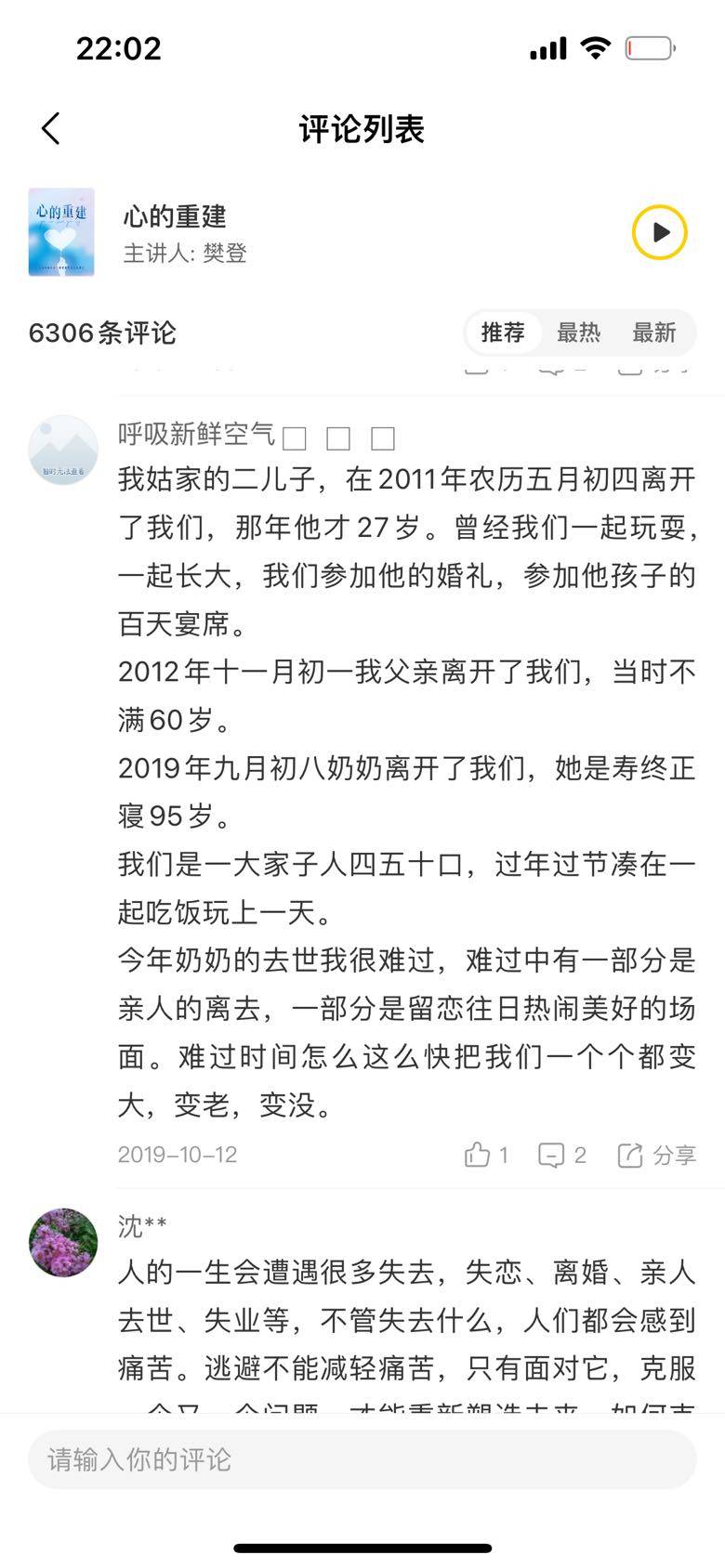Play the 心的重建 audio

pyautogui.click(x=659, y=232)
